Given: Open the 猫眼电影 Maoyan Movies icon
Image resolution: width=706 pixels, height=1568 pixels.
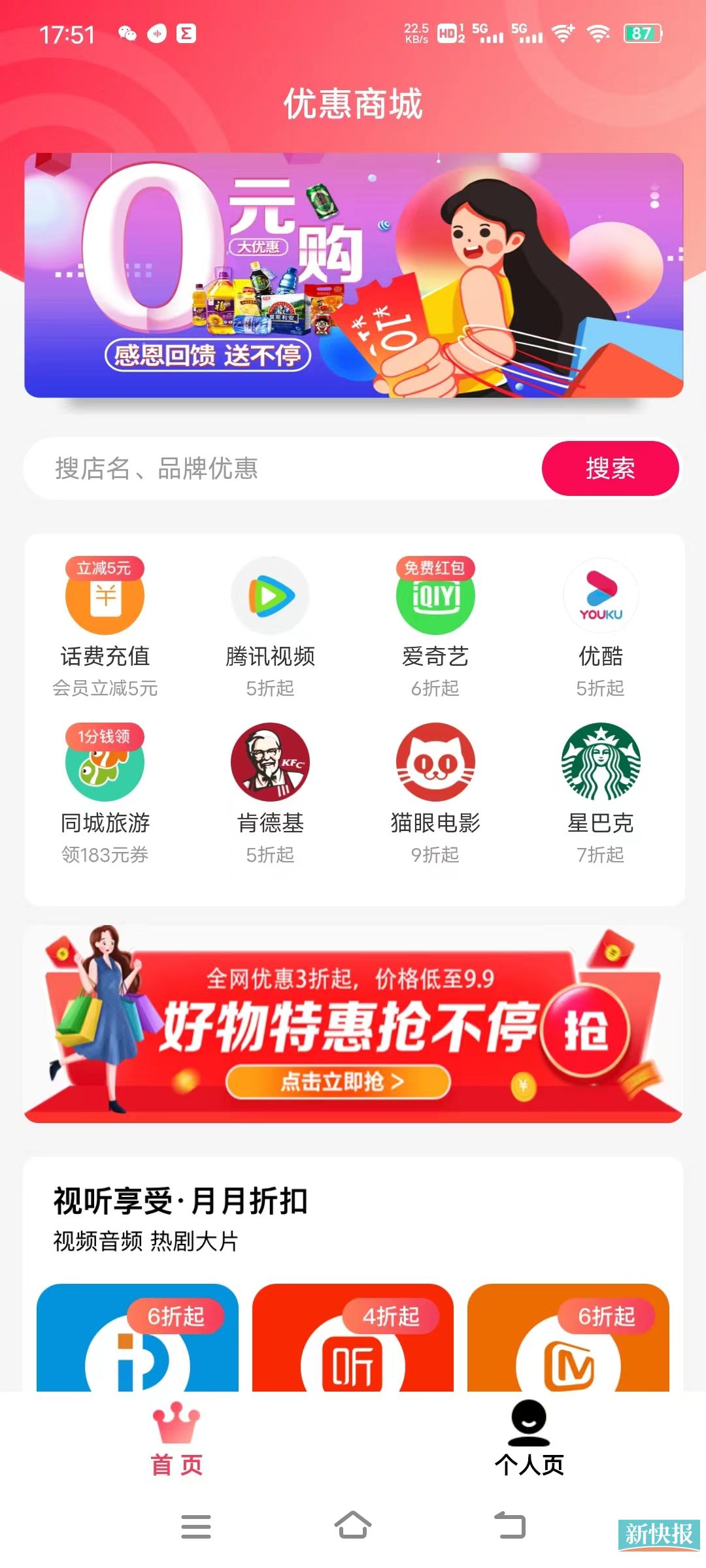Looking at the screenshot, I should coord(435,764).
